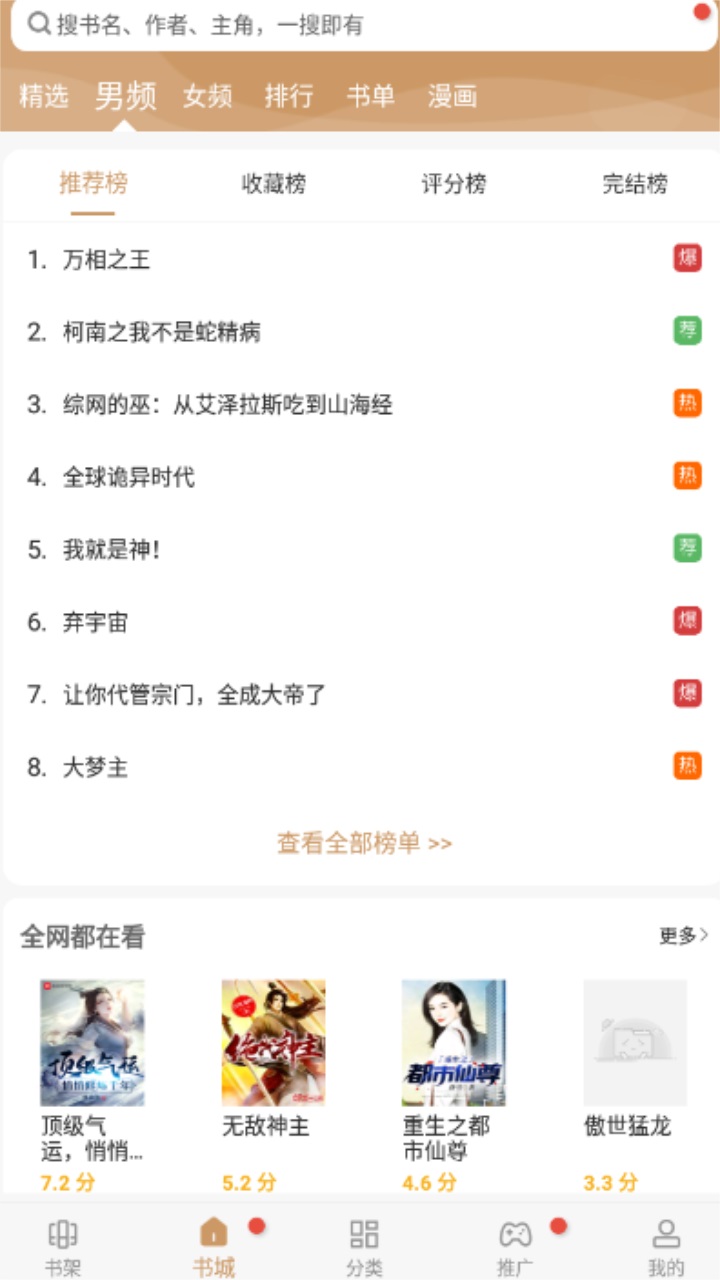Viewport: 720px width, 1280px height.
Task: Open the book 全球诡异时代
Action: (x=128, y=477)
